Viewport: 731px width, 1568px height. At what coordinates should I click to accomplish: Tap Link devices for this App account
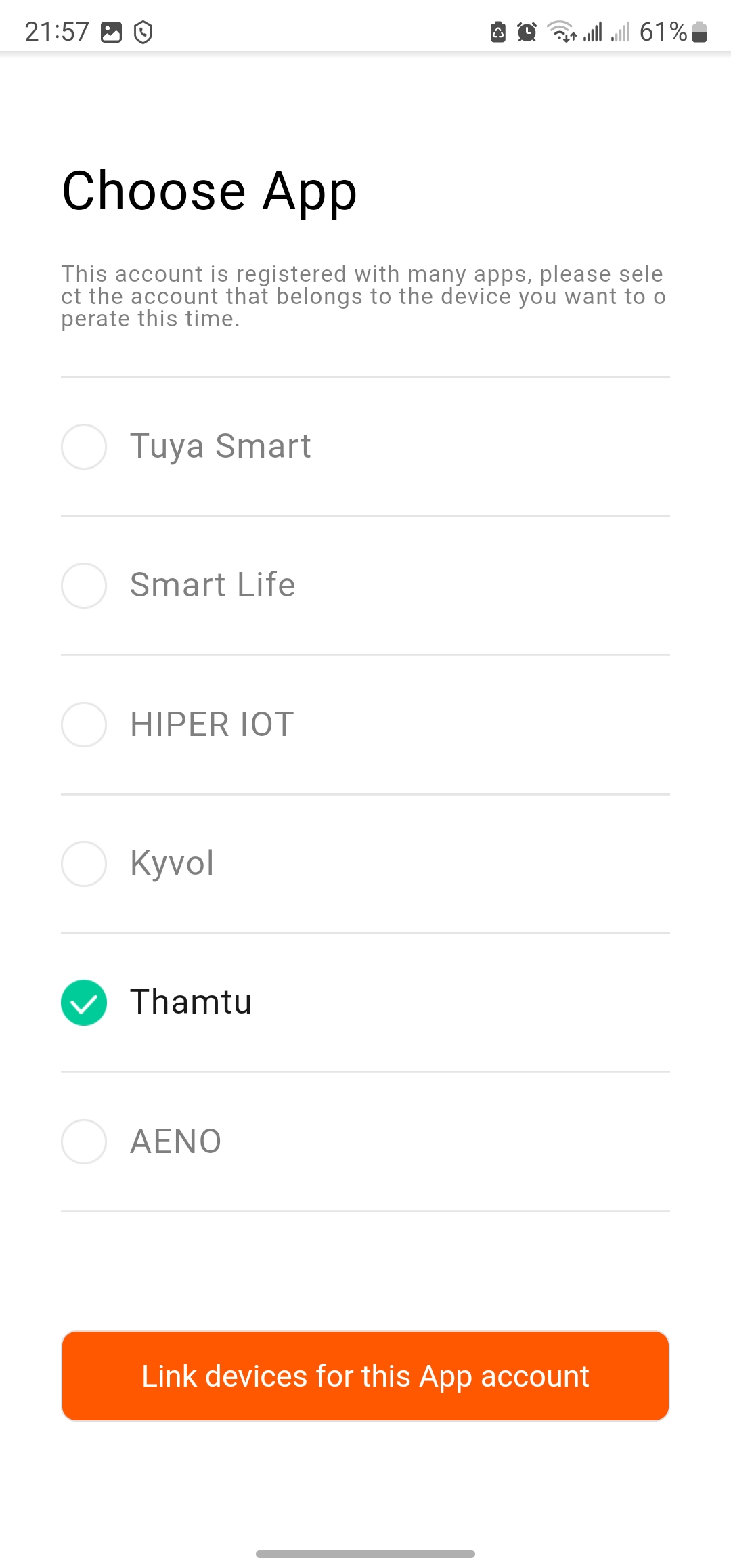(365, 1376)
